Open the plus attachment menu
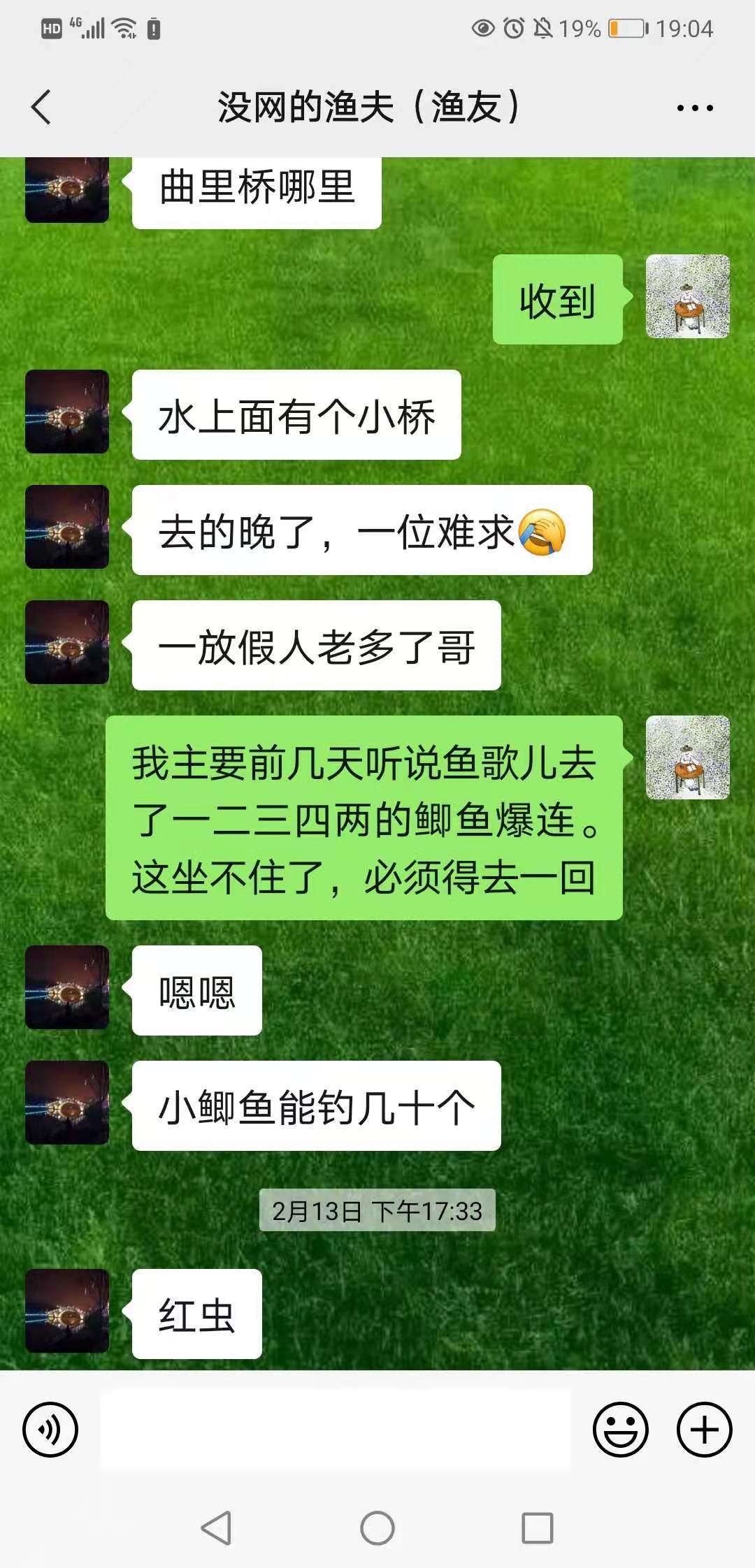 704,1429
